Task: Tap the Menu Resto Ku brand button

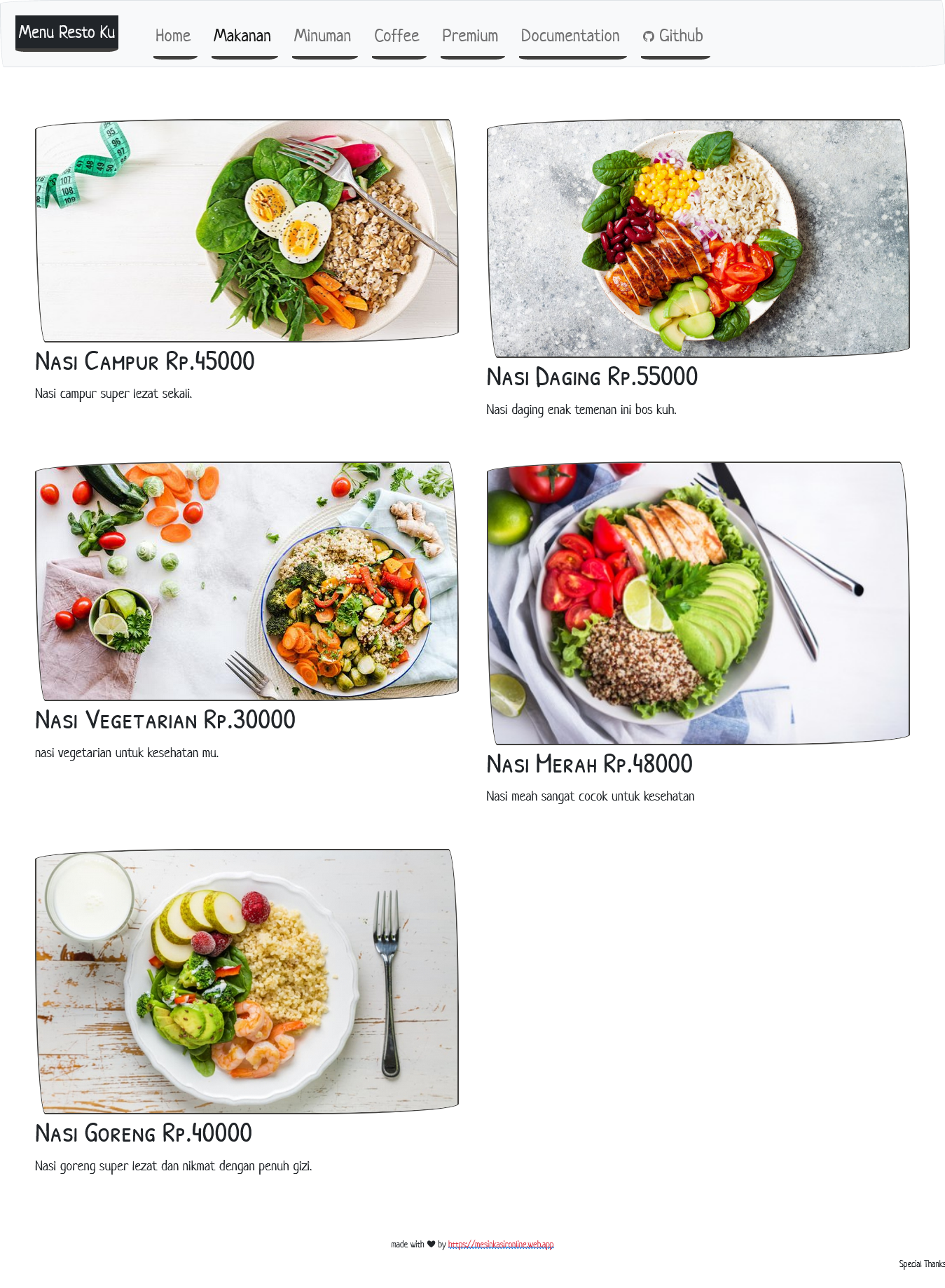Action: point(67,33)
